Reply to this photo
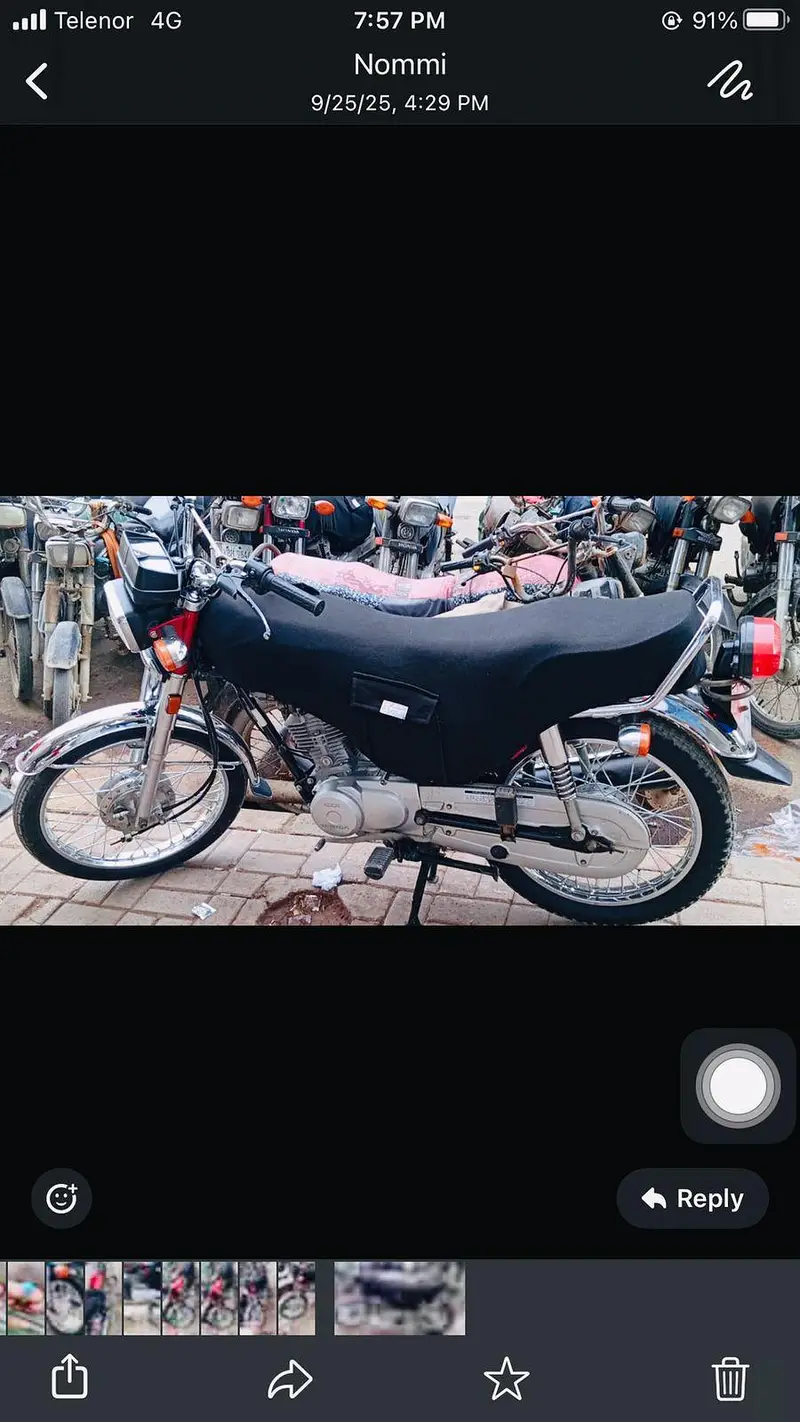Viewport: 800px width, 1422px height. click(693, 1198)
